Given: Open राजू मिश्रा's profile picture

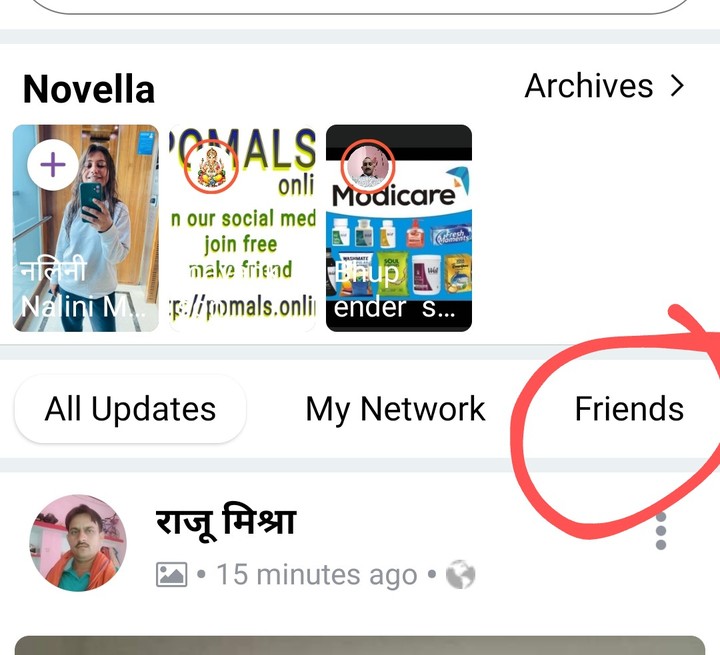Looking at the screenshot, I should [x=79, y=542].
